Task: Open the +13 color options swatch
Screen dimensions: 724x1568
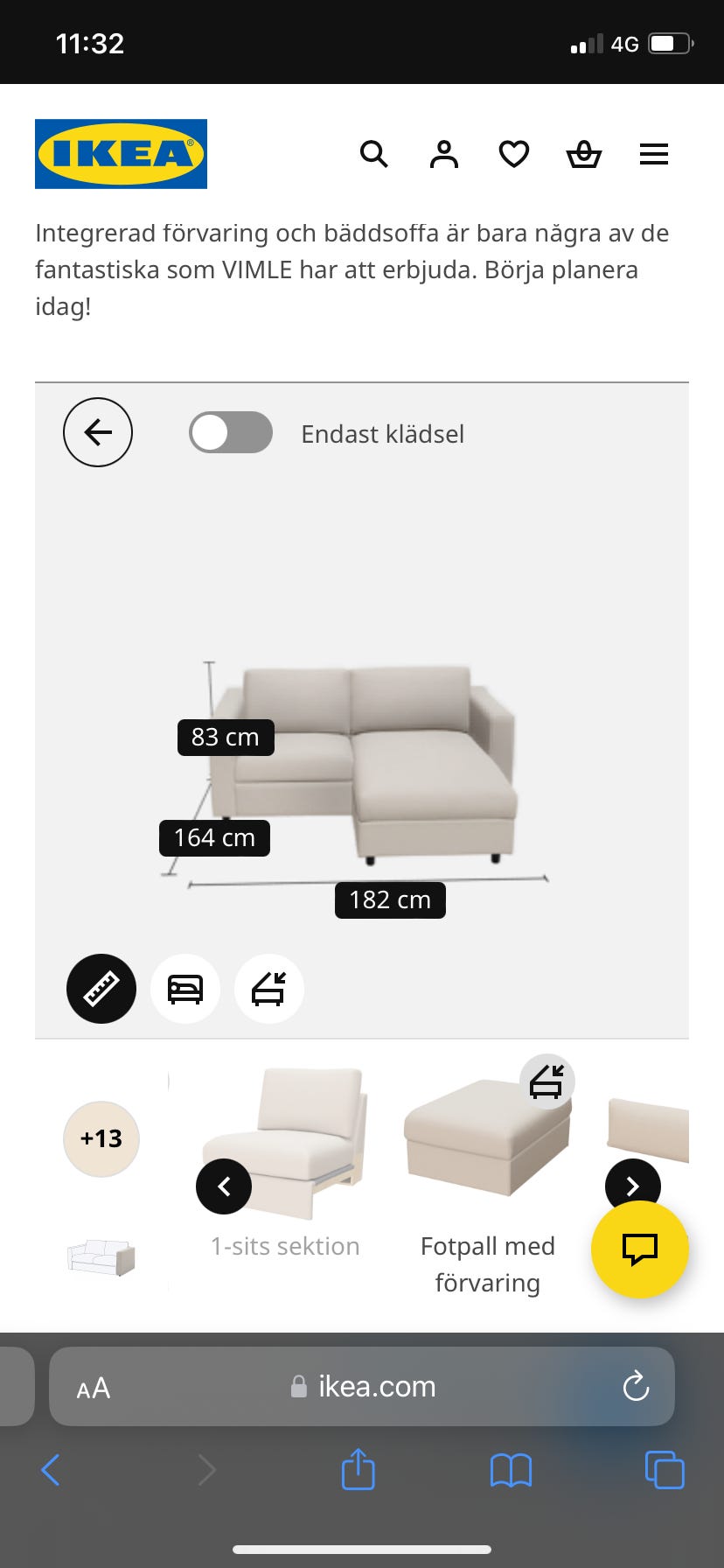Action: pos(101,1138)
